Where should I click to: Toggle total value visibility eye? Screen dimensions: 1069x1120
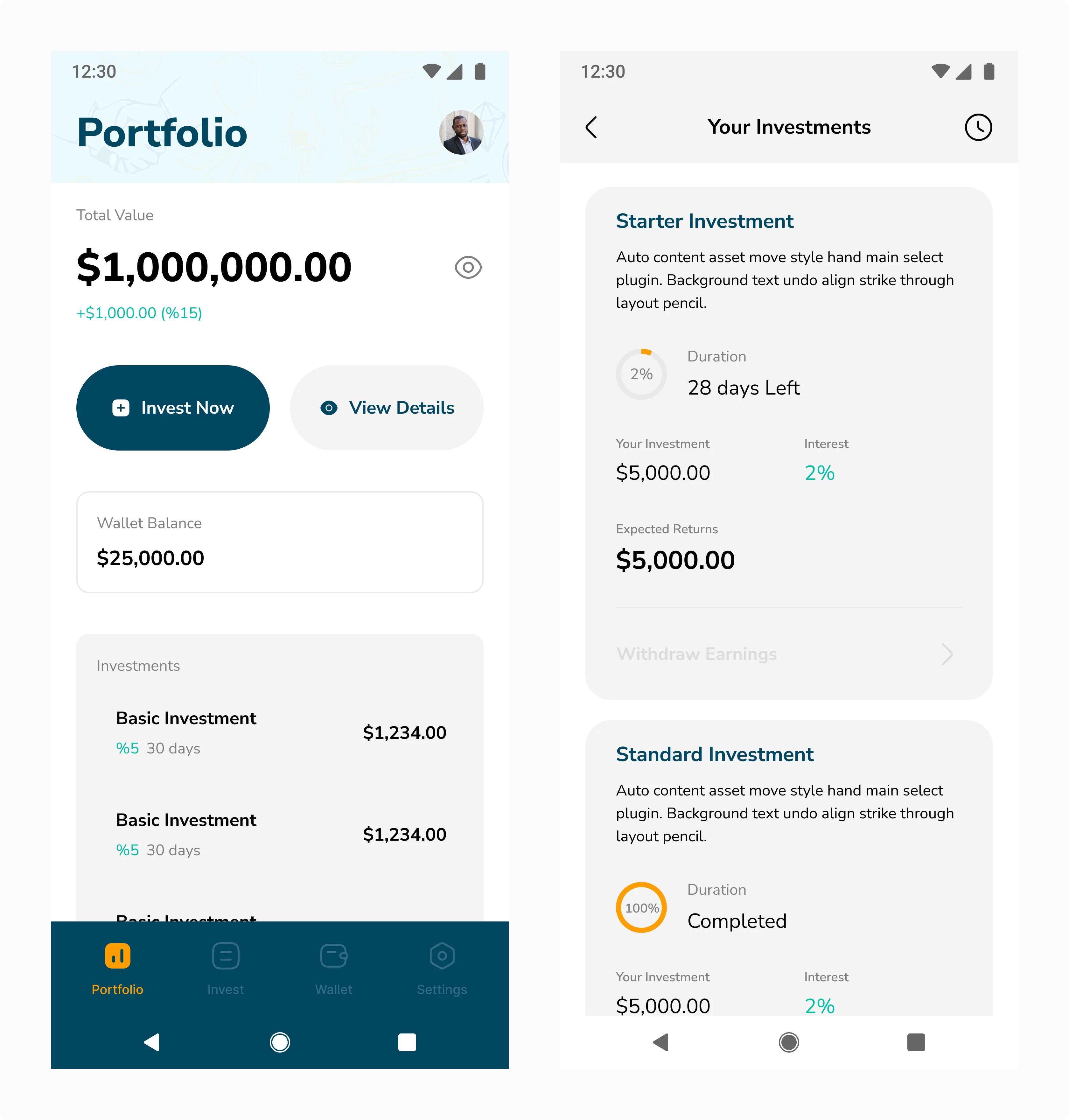coord(468,267)
